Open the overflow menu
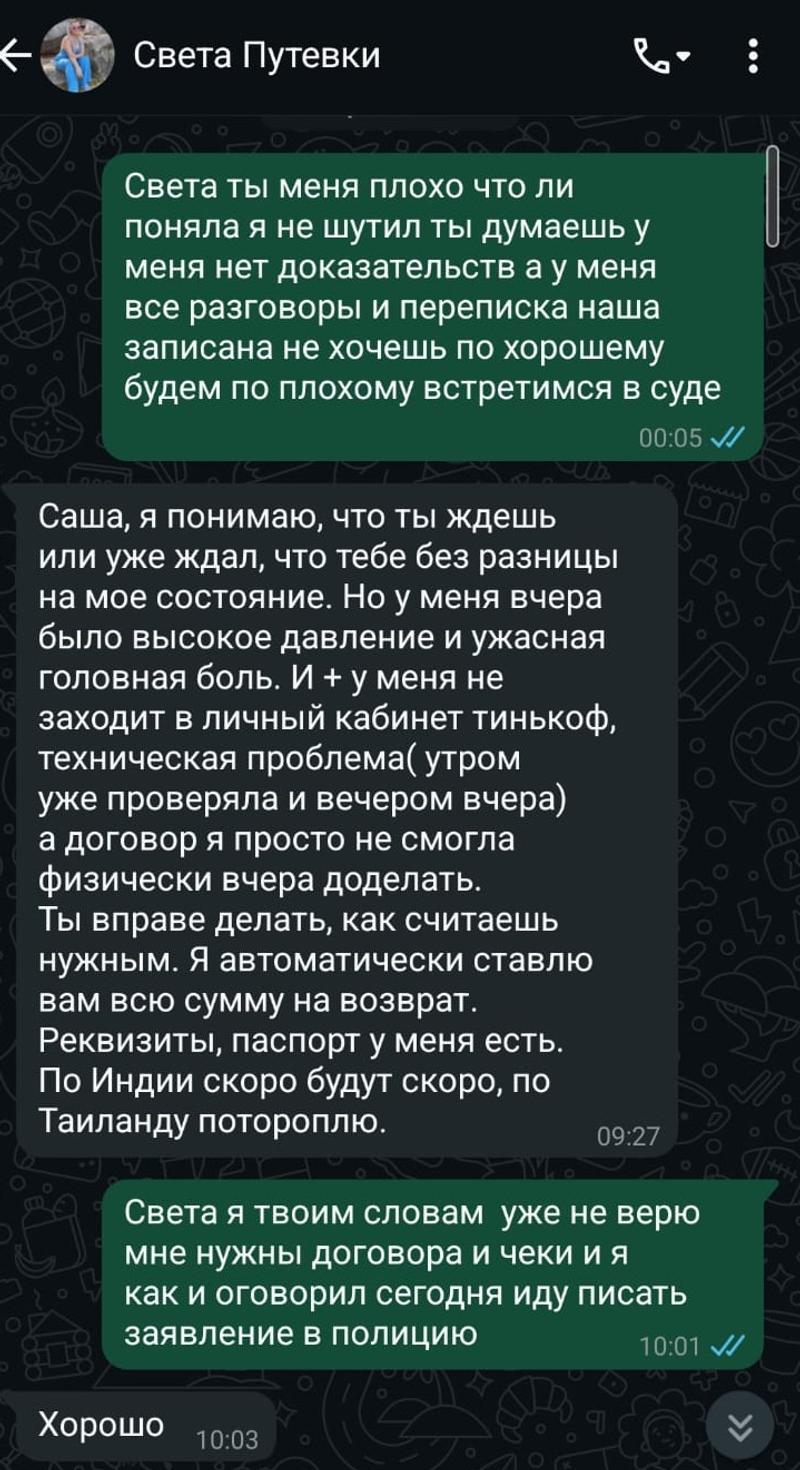 click(753, 57)
